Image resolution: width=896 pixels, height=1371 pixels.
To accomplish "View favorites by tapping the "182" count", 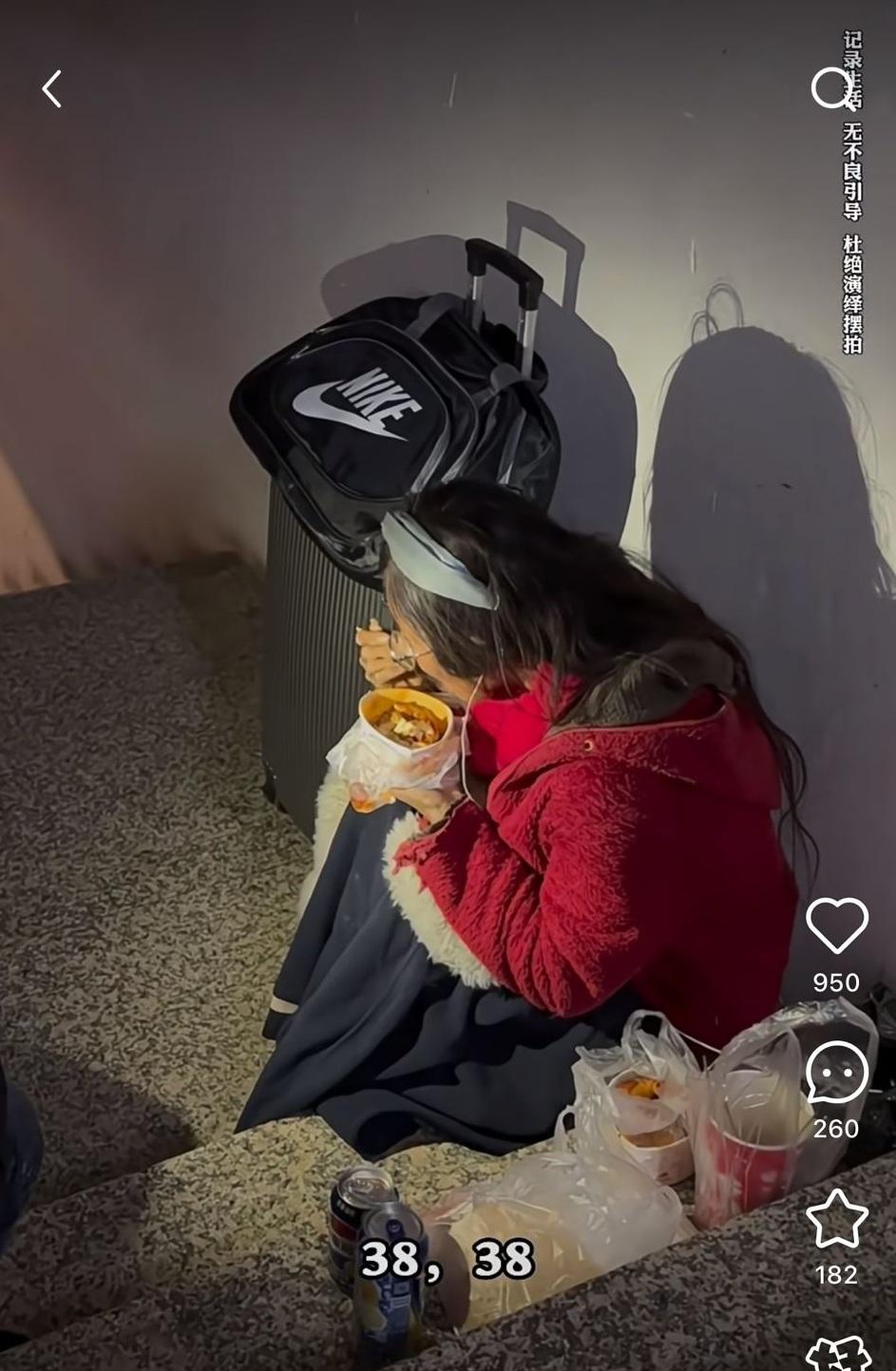I will pos(837,1273).
